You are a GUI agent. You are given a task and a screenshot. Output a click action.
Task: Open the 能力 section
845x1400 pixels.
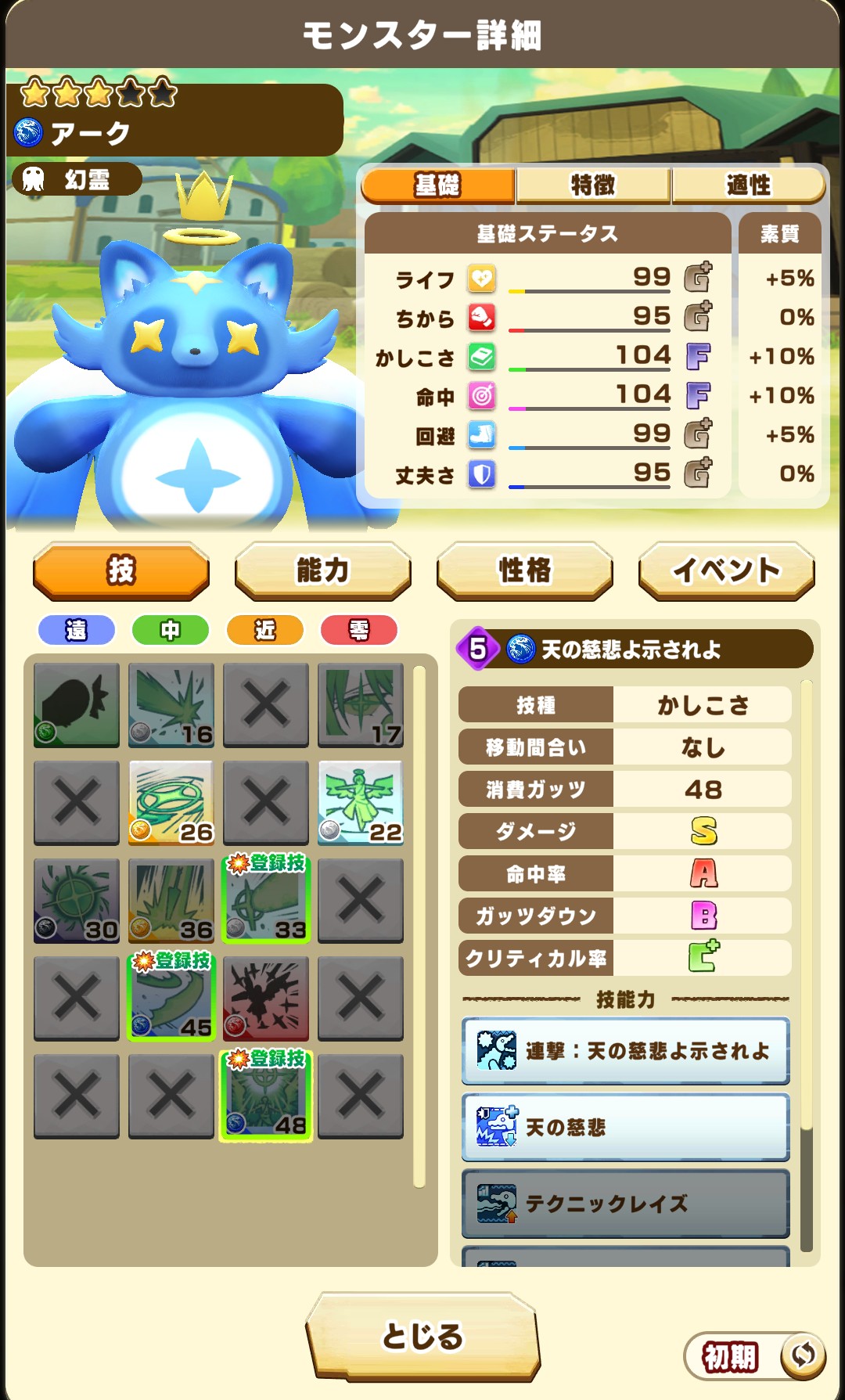click(x=322, y=570)
